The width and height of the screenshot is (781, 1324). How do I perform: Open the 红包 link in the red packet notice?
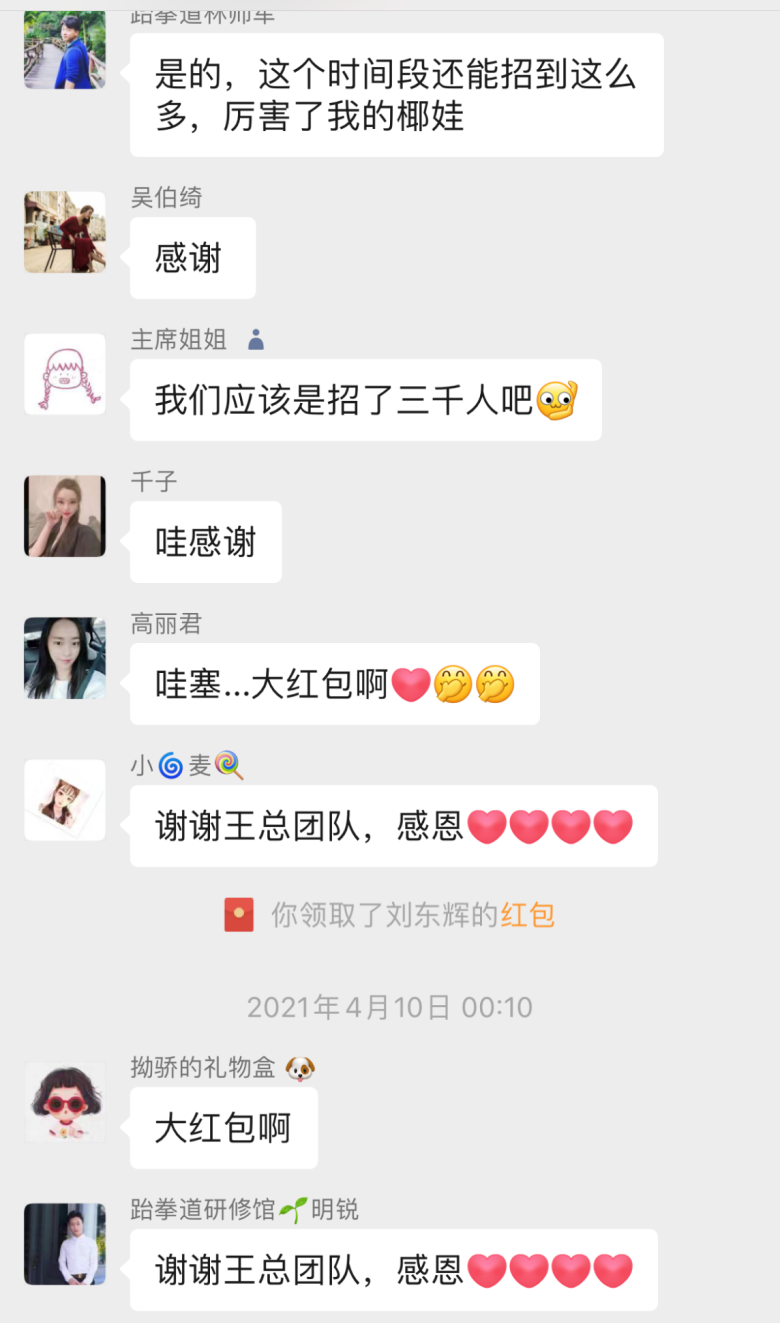point(527,915)
